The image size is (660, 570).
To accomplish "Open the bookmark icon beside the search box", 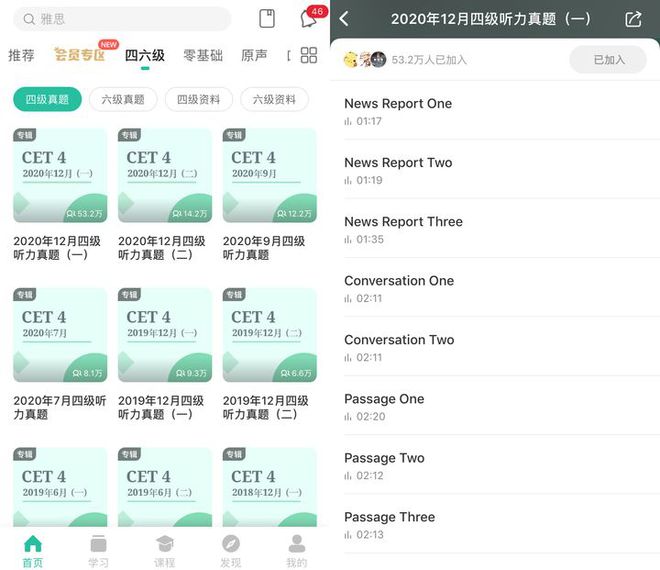I will click(x=267, y=19).
